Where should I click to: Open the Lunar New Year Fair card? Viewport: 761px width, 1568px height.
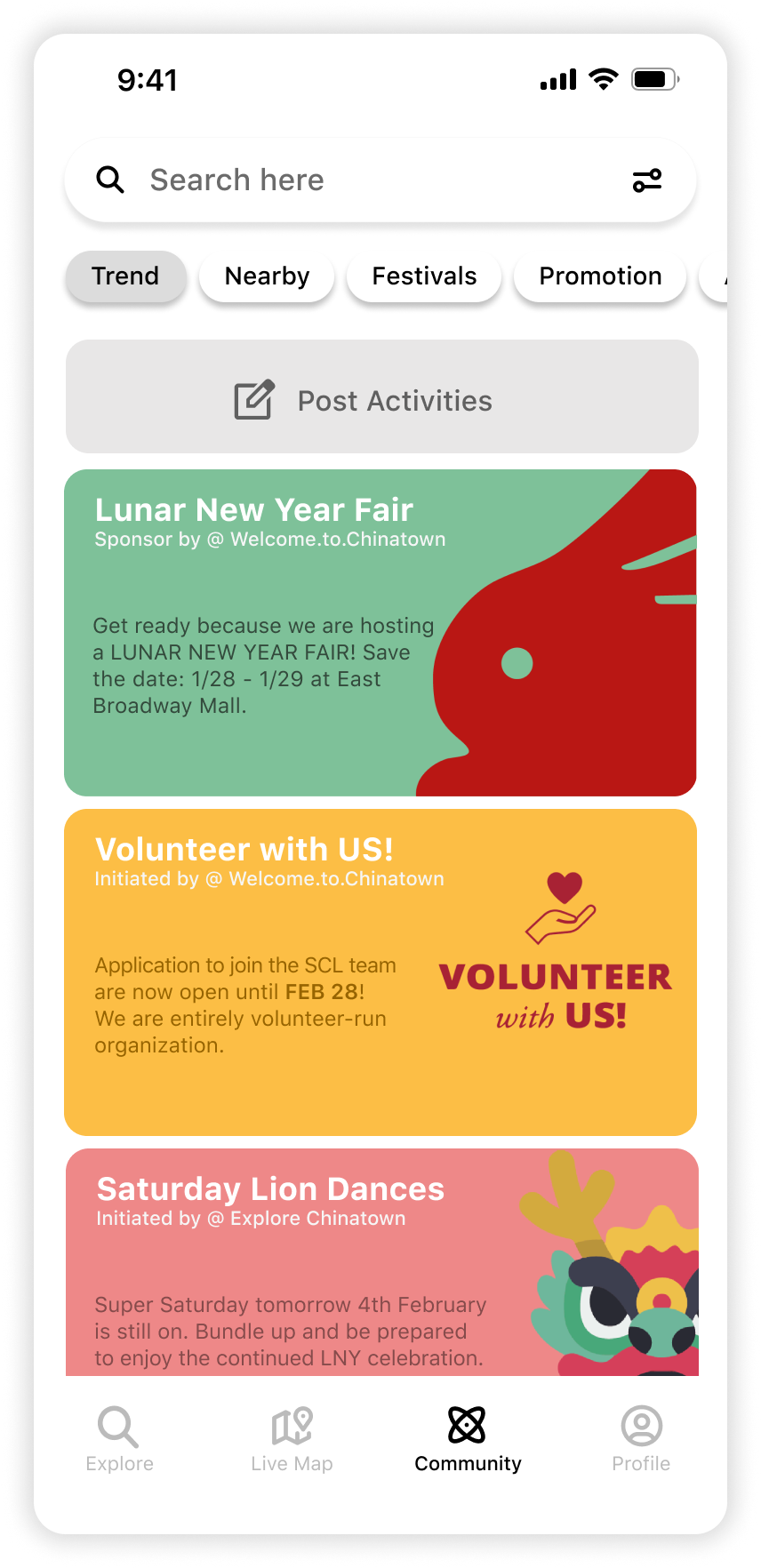click(x=380, y=633)
